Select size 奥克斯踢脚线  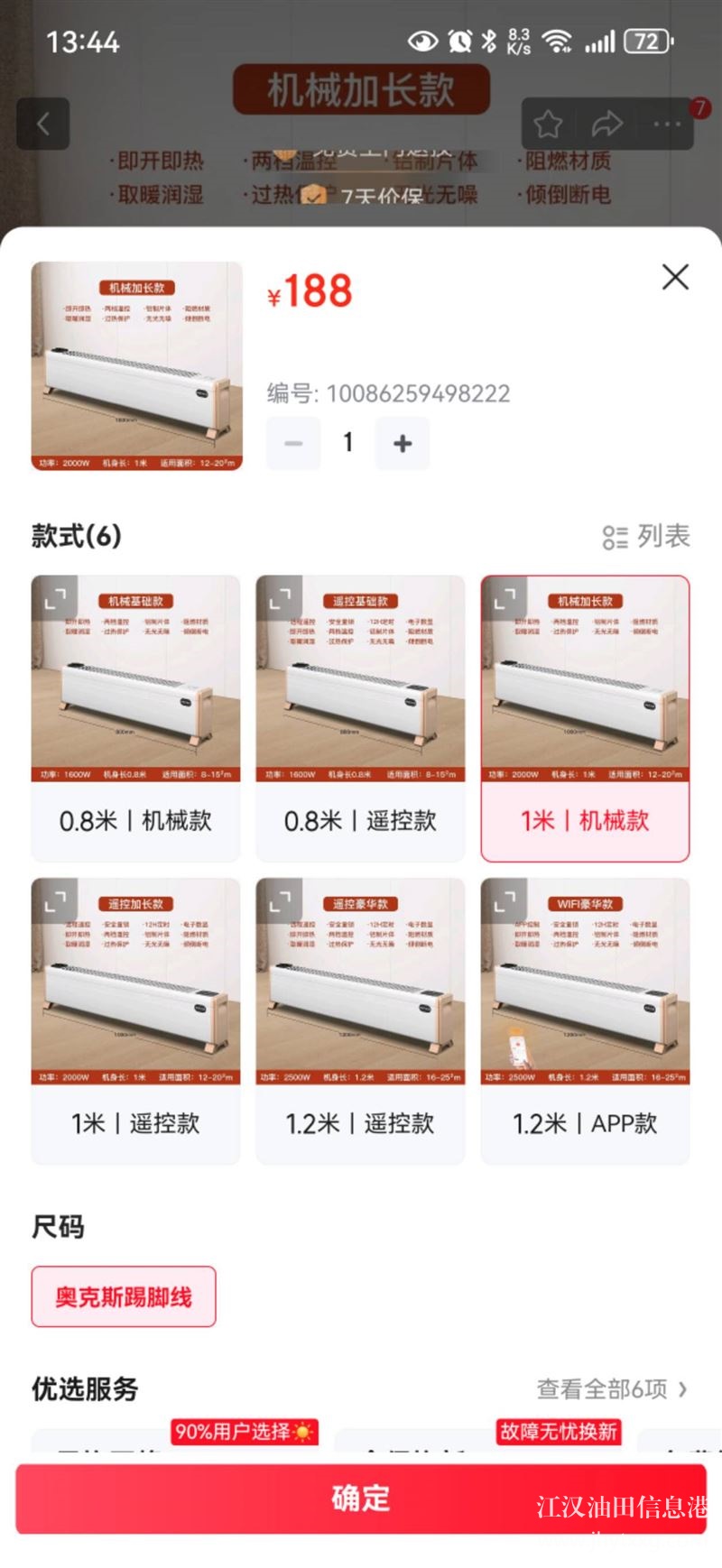(124, 1296)
